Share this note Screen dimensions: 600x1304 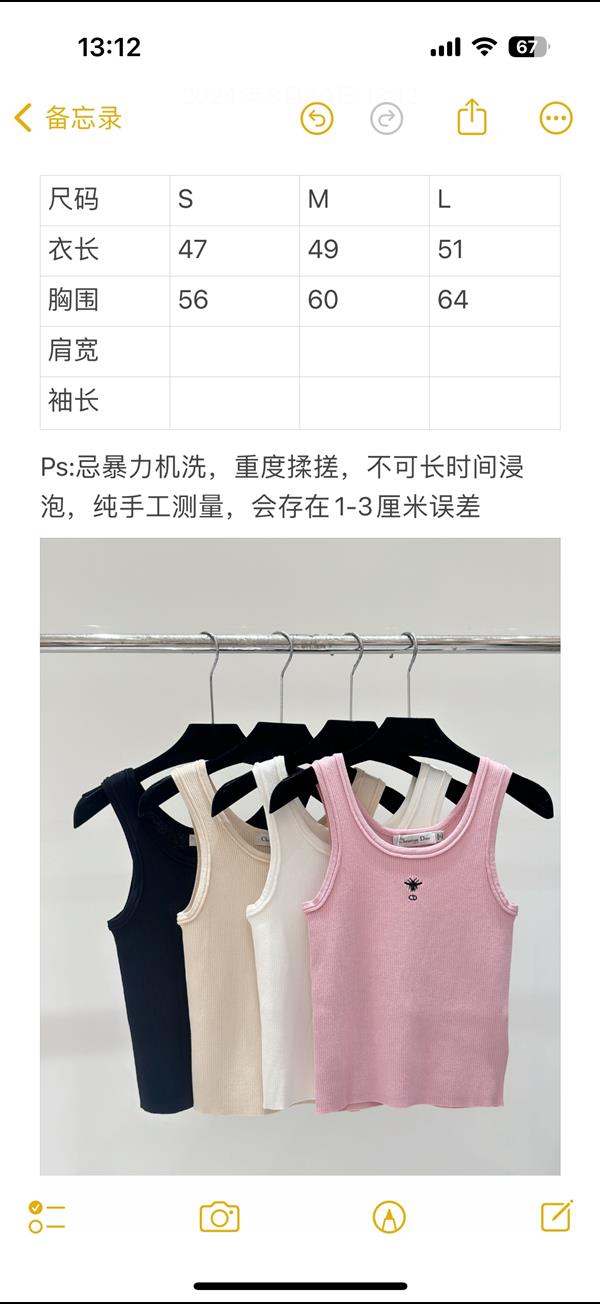click(x=472, y=118)
